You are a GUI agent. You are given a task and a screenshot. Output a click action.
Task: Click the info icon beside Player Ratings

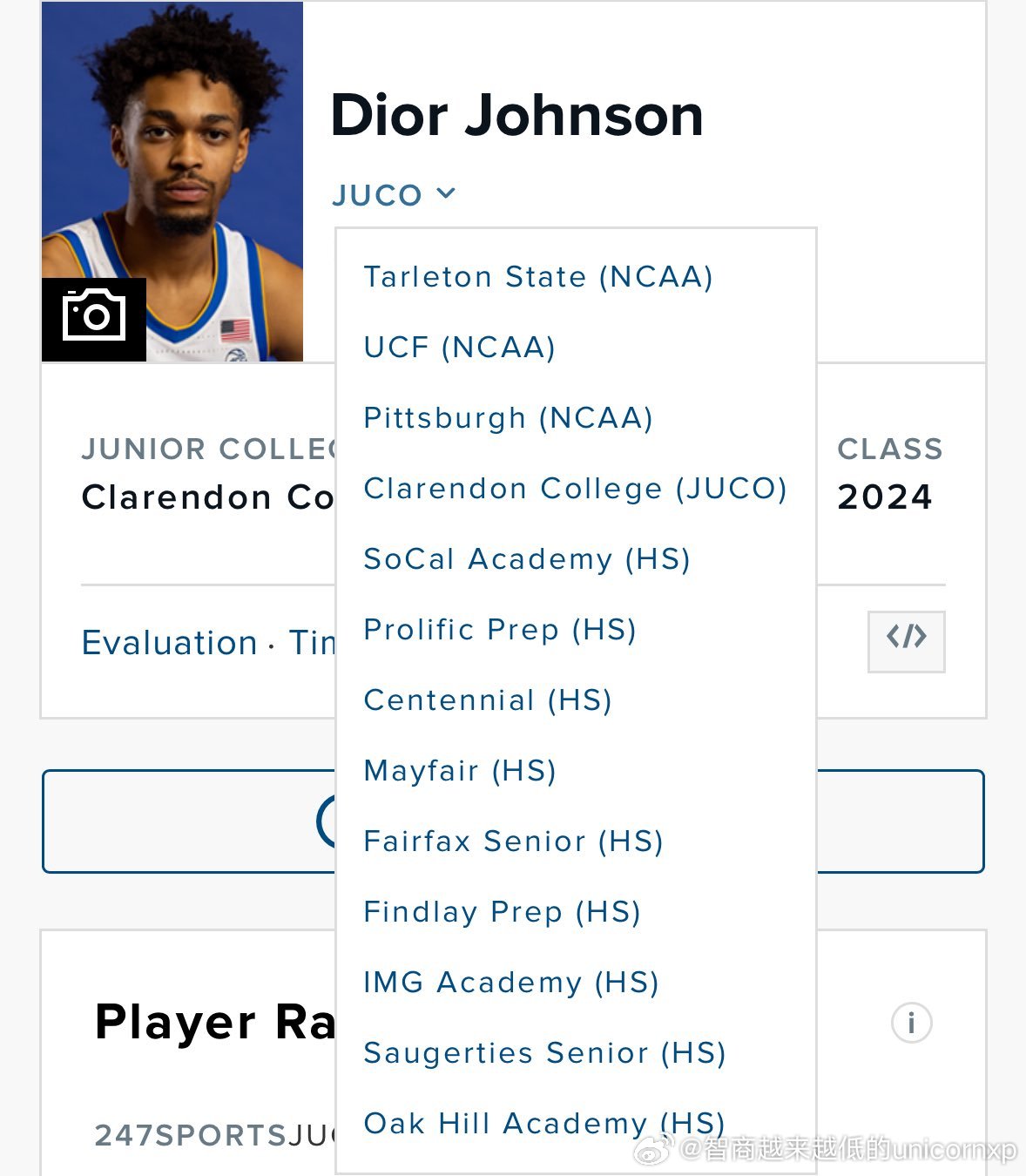coord(910,1023)
